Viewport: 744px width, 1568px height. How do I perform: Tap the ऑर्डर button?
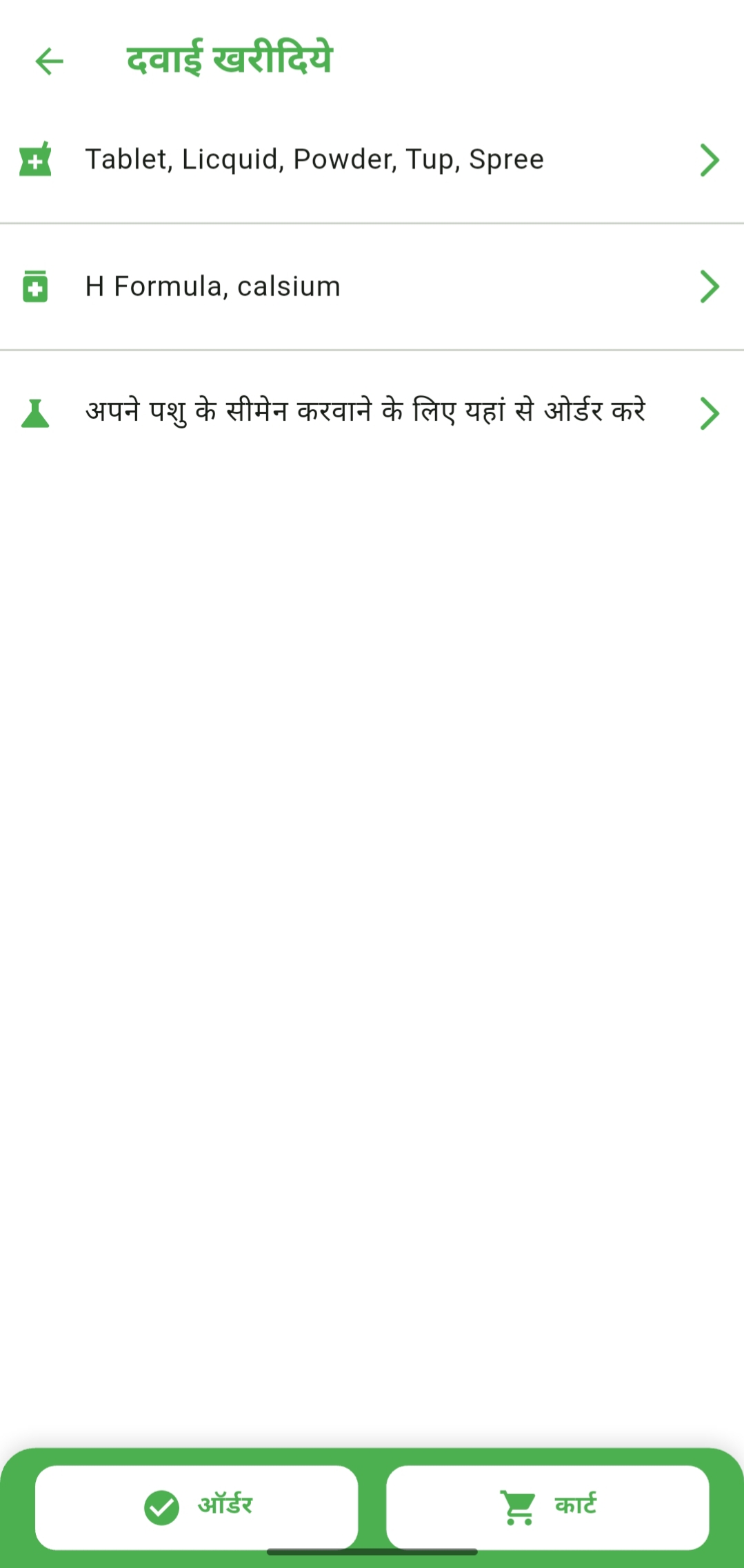tap(197, 1507)
